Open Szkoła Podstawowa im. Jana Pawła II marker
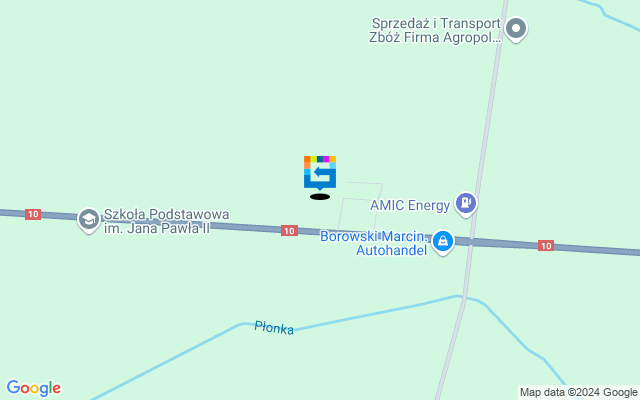 point(89,220)
